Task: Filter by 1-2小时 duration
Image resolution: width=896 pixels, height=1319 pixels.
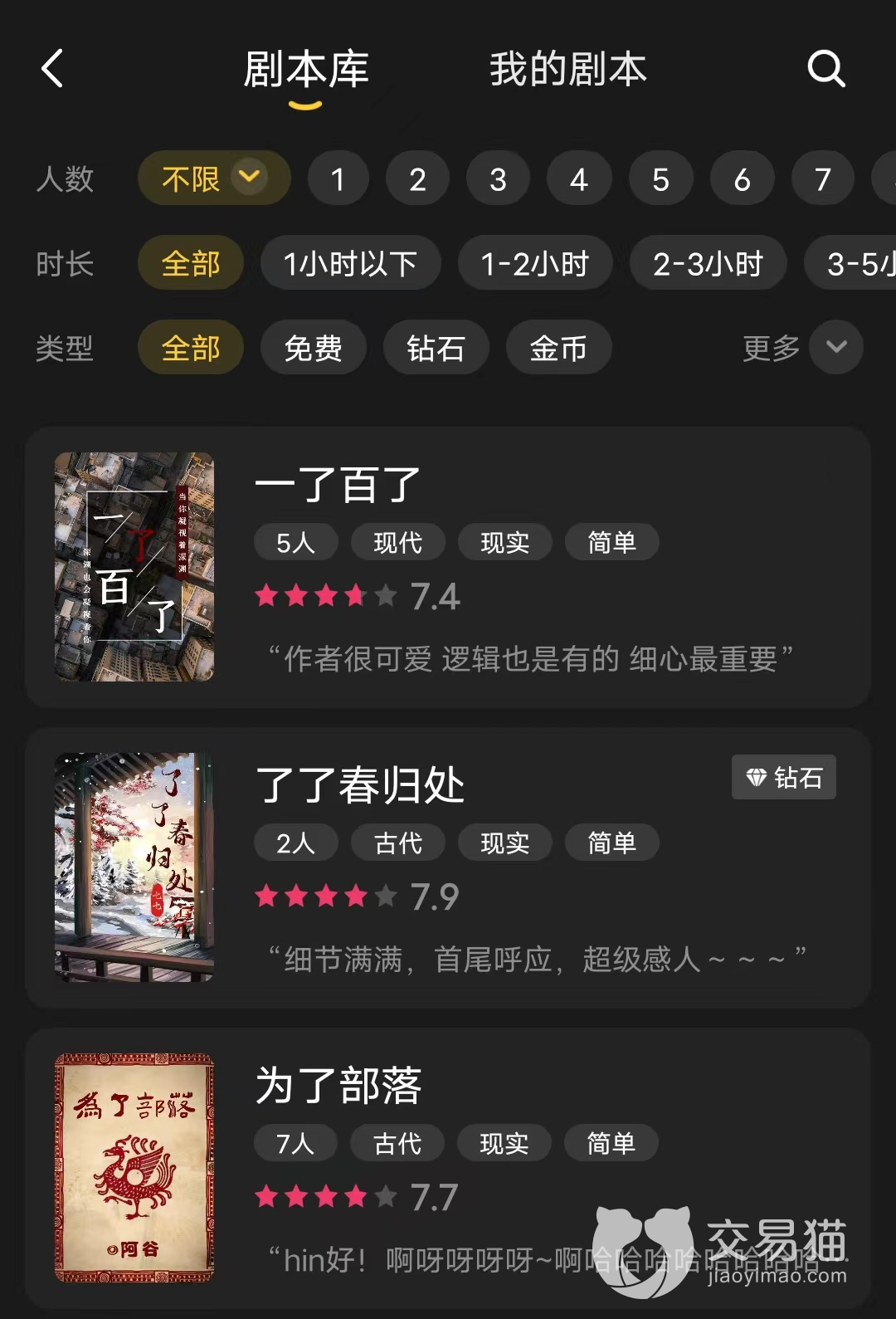Action: click(x=535, y=264)
